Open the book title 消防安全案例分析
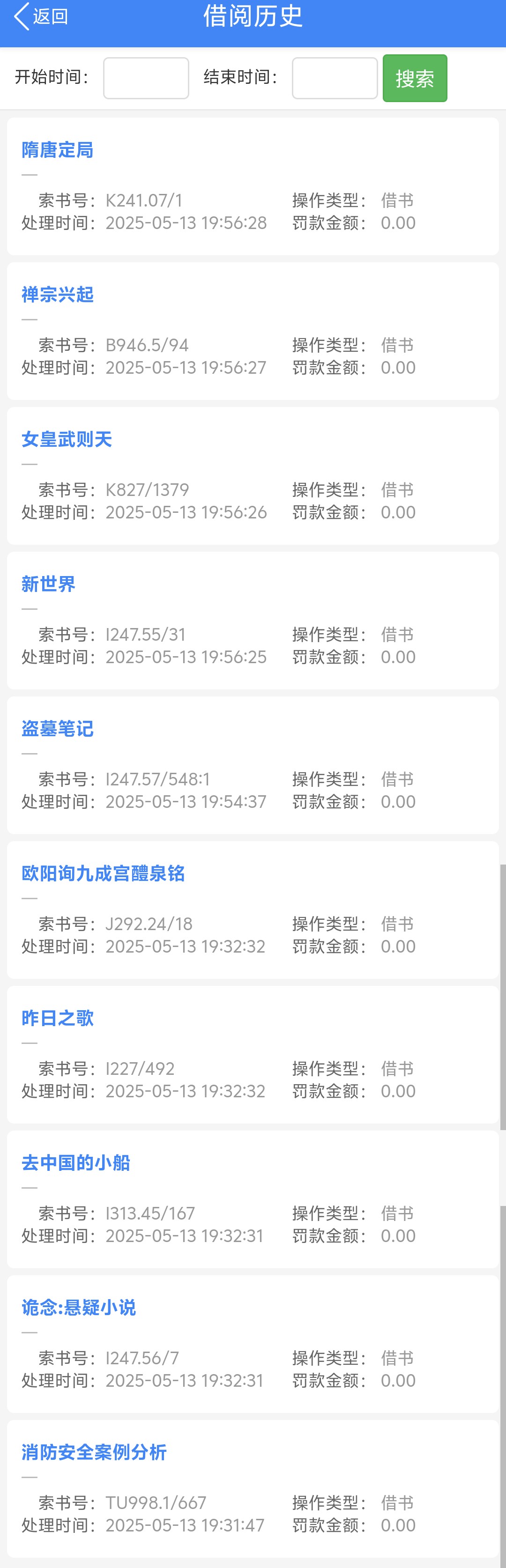Image resolution: width=506 pixels, height=1568 pixels. [94, 1452]
